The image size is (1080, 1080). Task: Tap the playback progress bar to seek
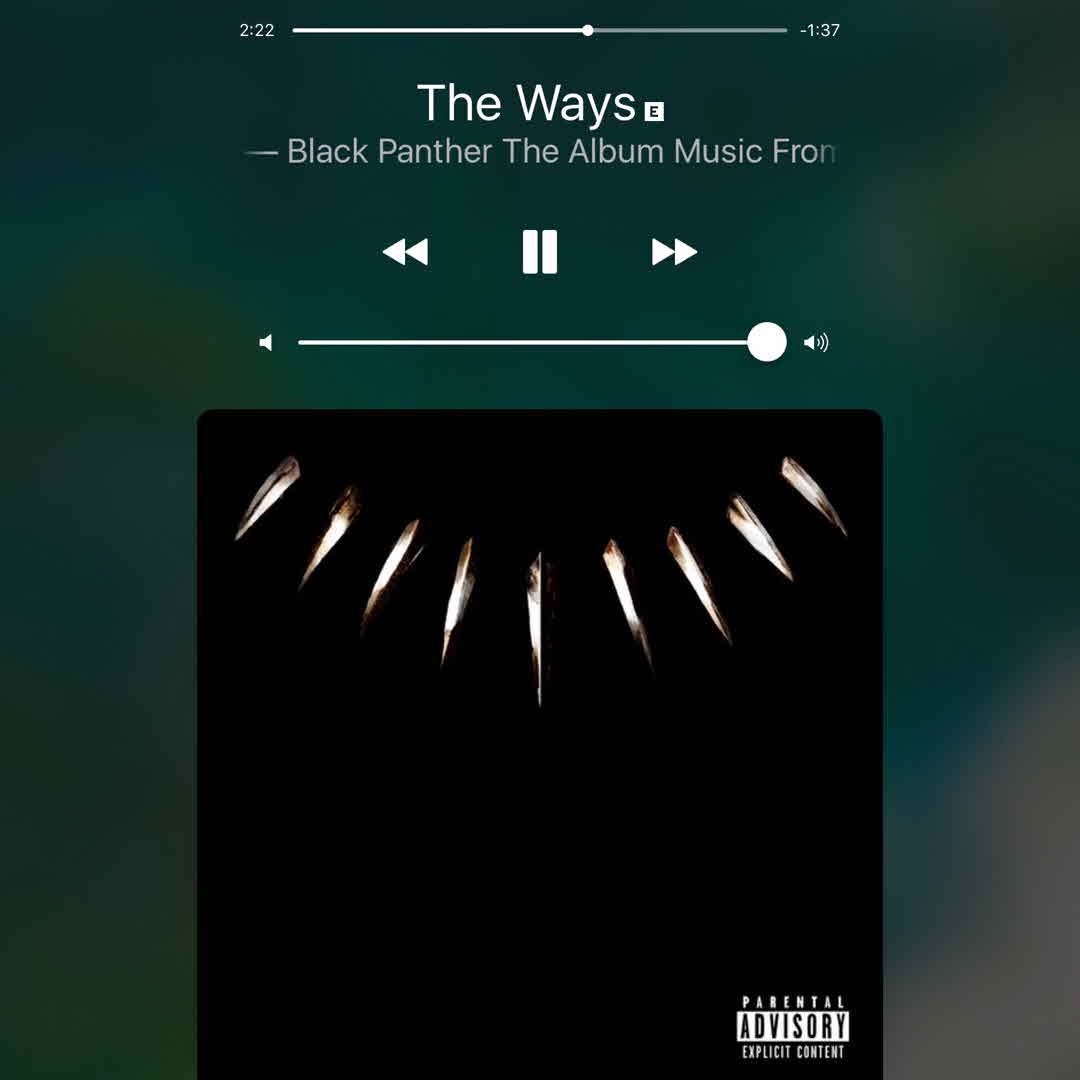pos(540,30)
